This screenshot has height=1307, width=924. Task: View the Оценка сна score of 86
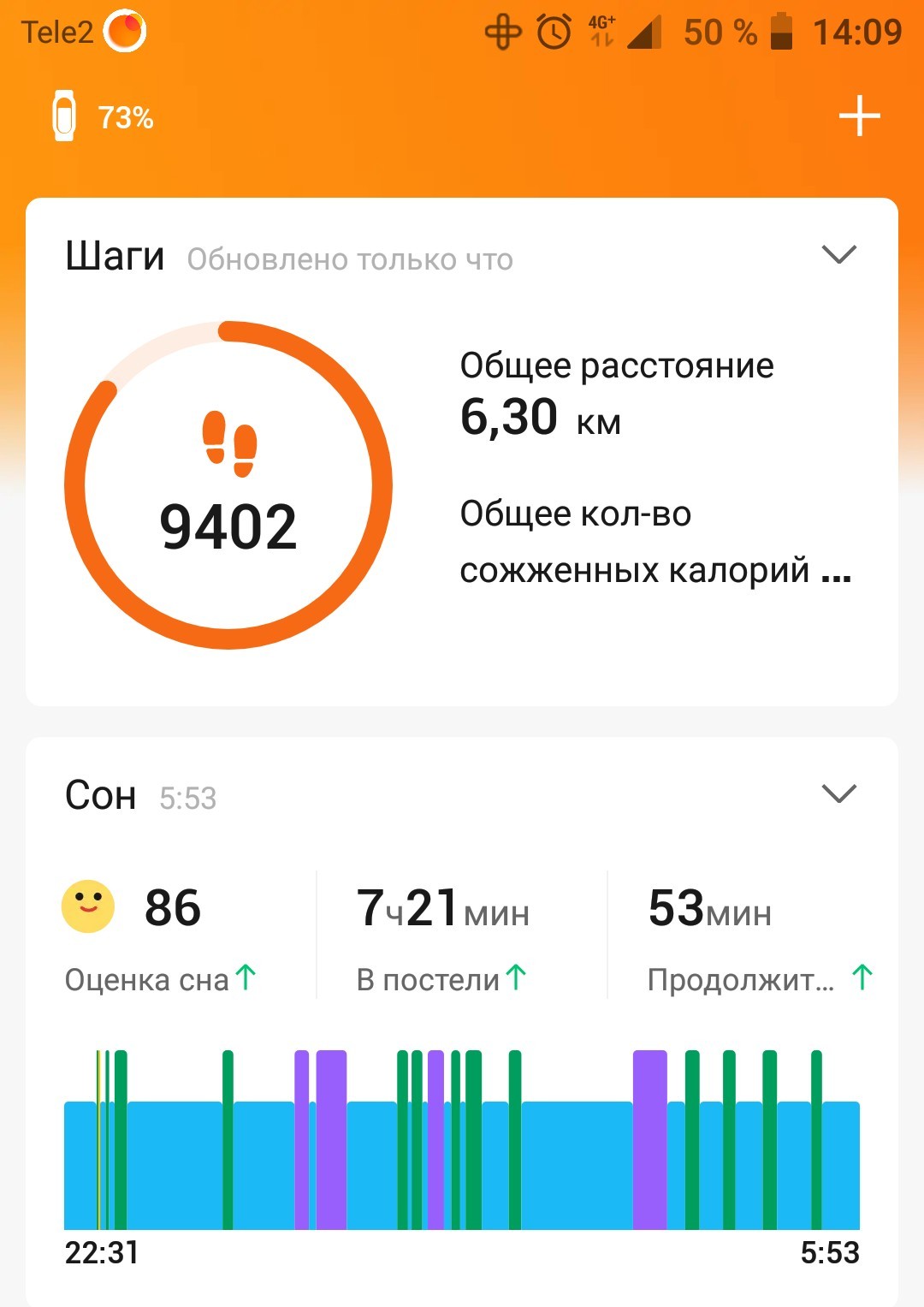pos(161,936)
